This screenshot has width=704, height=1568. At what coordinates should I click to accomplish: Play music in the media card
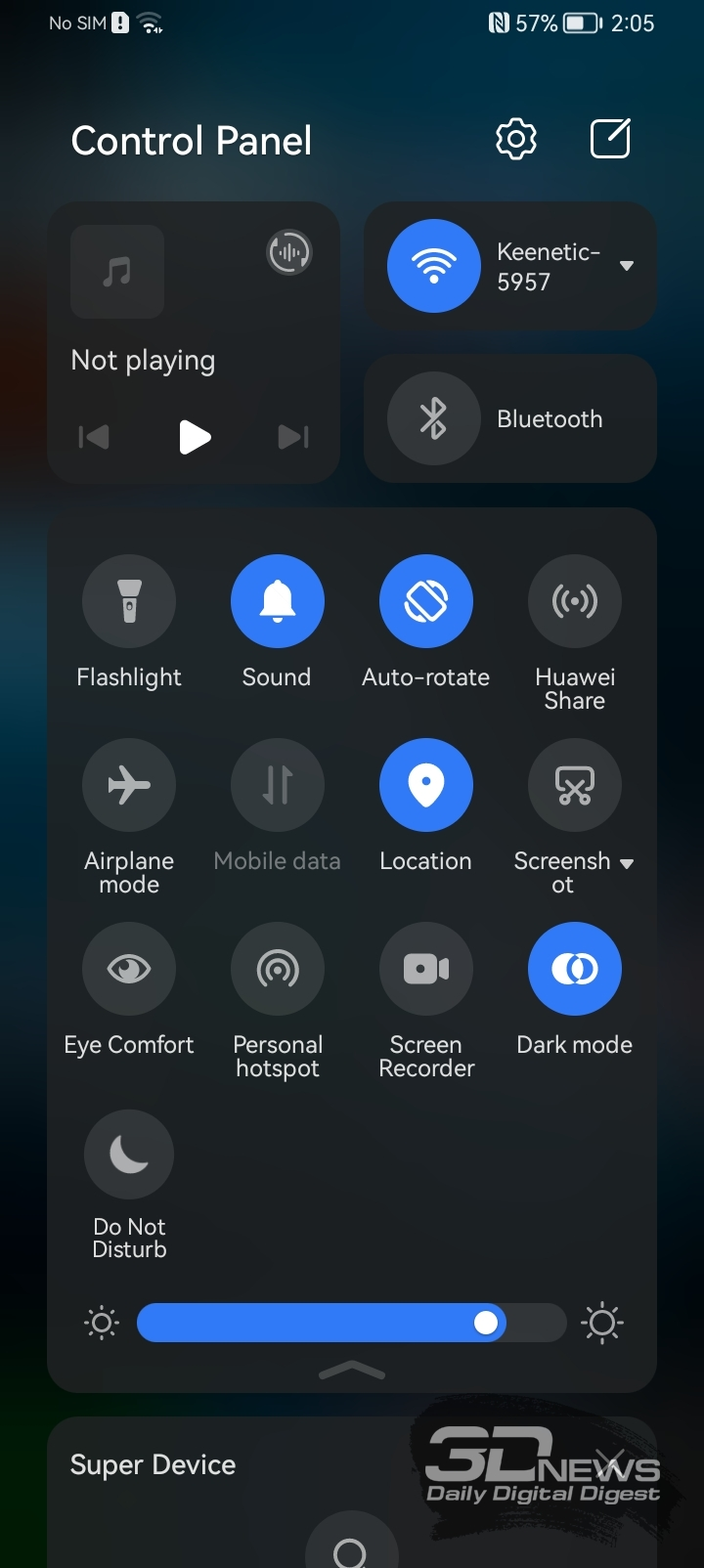pos(195,437)
